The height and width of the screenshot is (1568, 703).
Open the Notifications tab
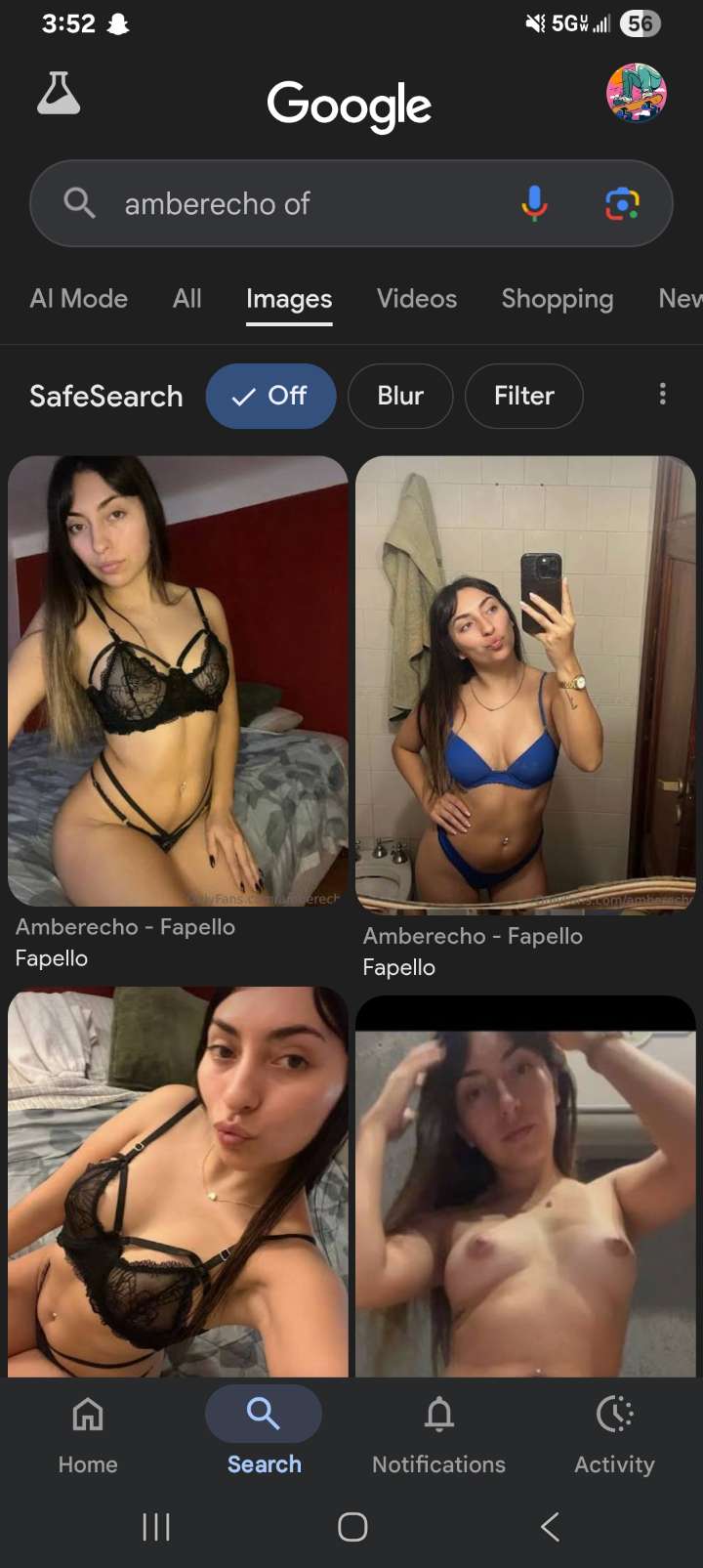tap(439, 1433)
